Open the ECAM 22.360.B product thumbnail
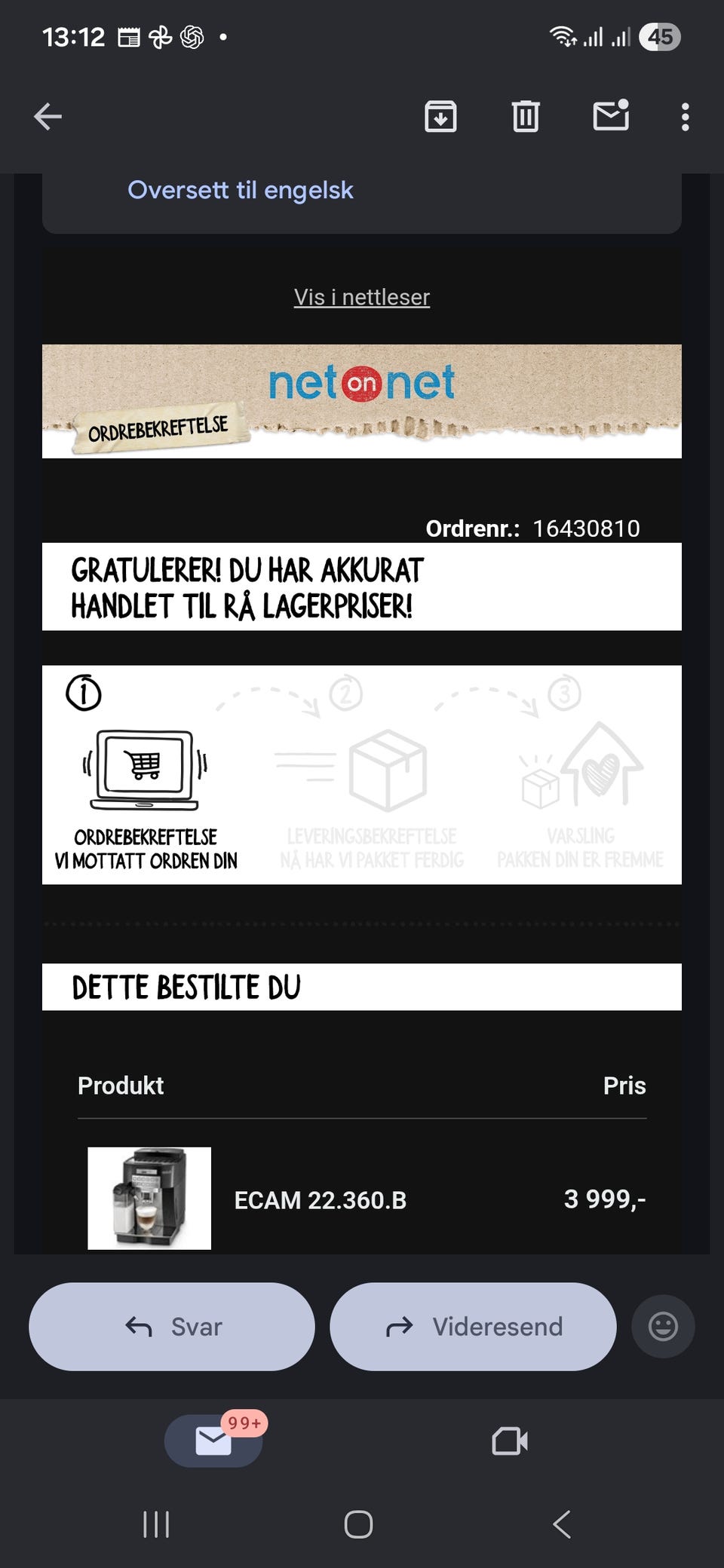 [149, 1199]
